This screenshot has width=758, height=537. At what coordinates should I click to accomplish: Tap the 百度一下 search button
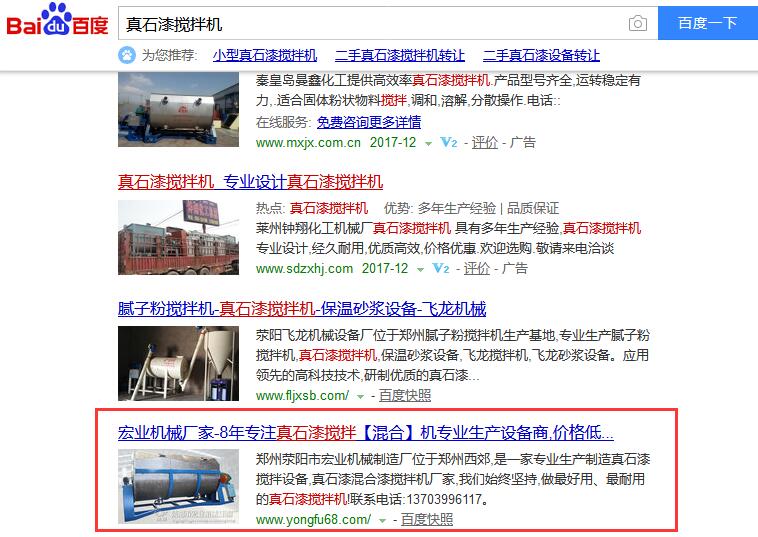tap(707, 23)
